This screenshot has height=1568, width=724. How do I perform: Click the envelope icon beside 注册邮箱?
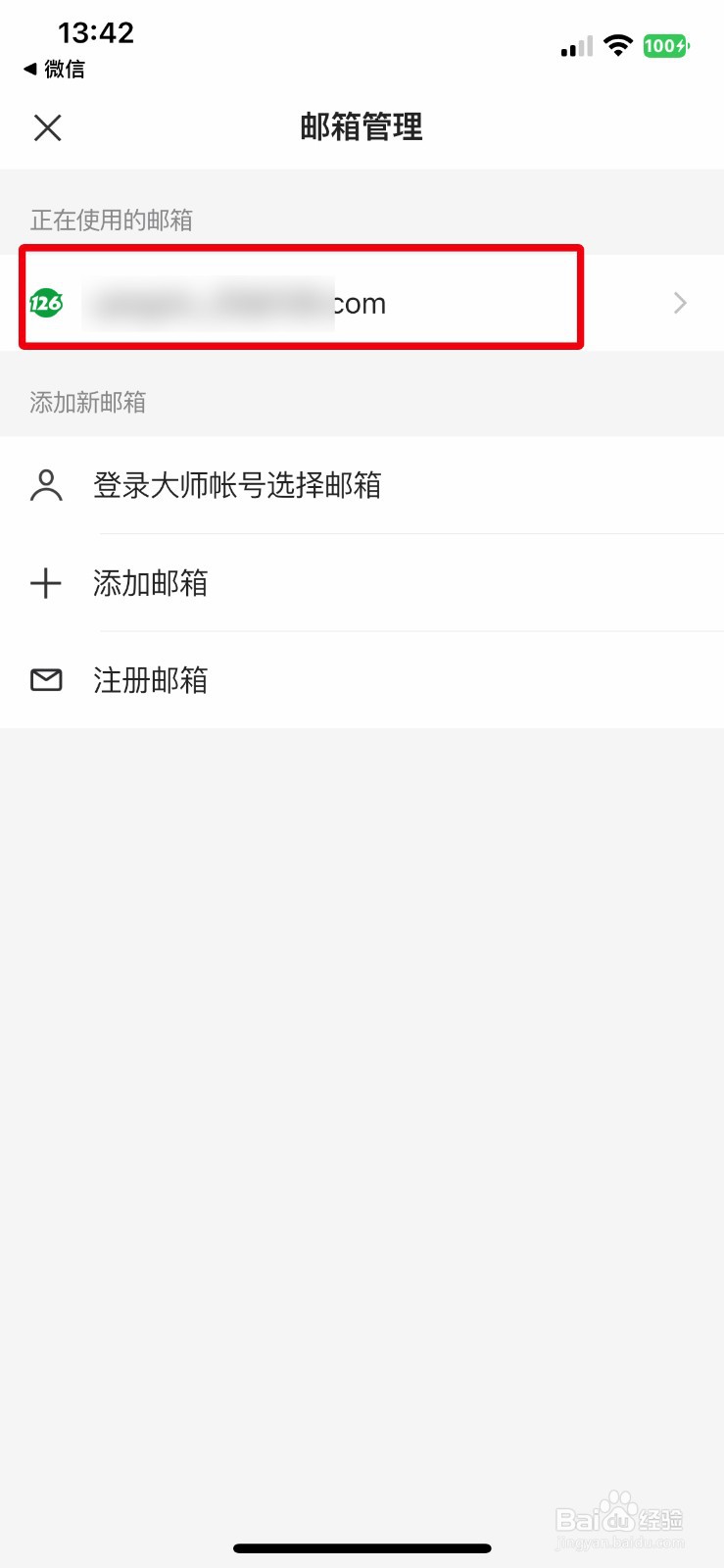tap(45, 680)
